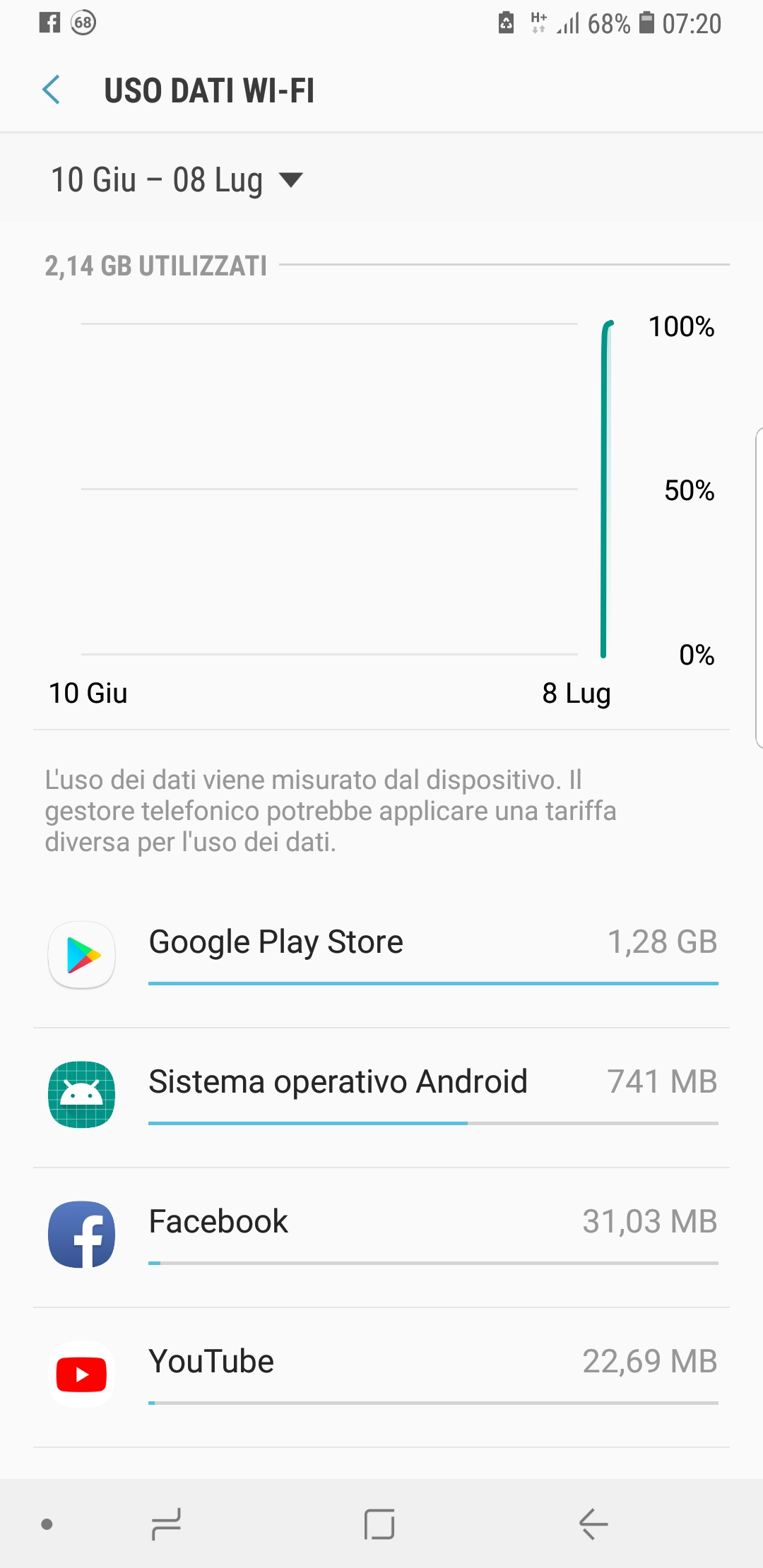Tap the system back button
763x1568 pixels.
tap(593, 1524)
